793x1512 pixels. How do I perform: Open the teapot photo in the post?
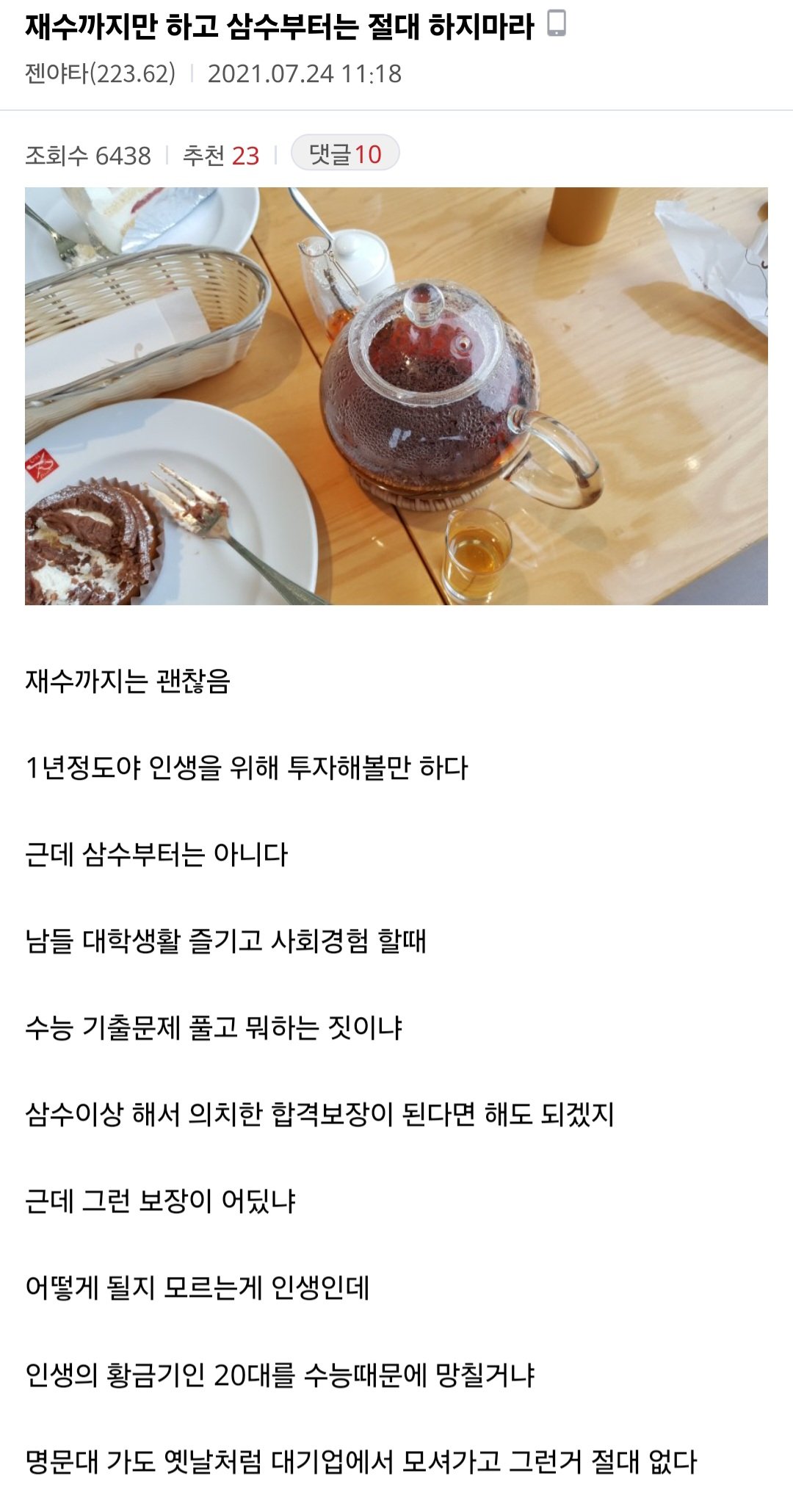coord(396,397)
